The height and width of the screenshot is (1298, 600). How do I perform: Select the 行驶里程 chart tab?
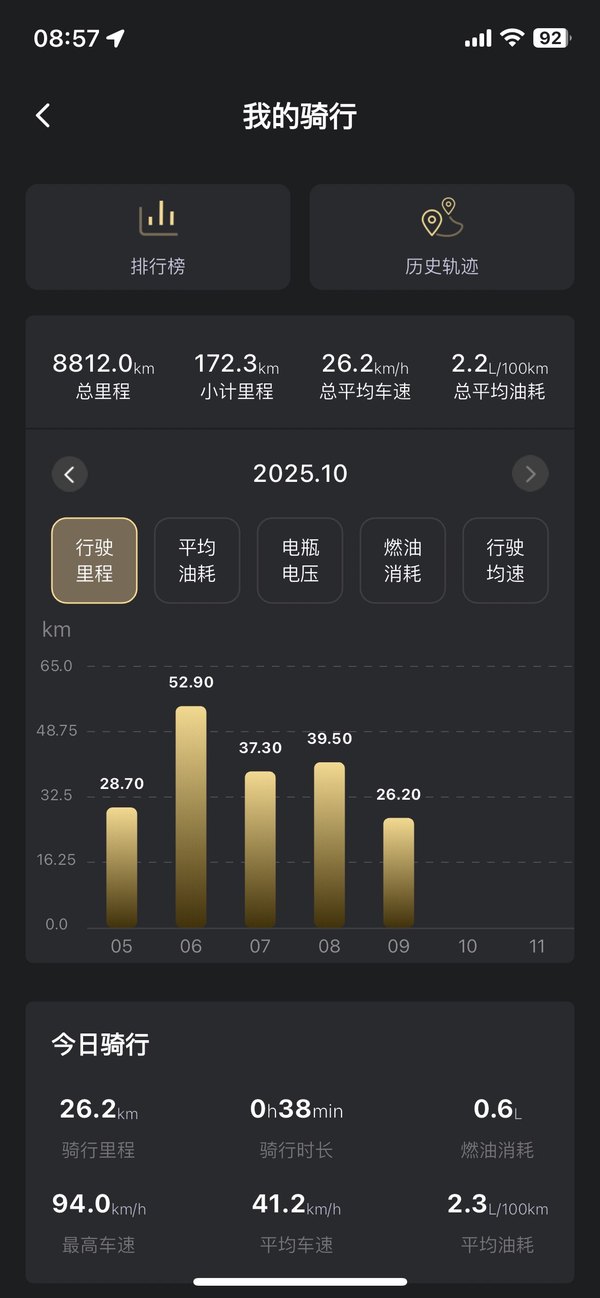click(95, 561)
